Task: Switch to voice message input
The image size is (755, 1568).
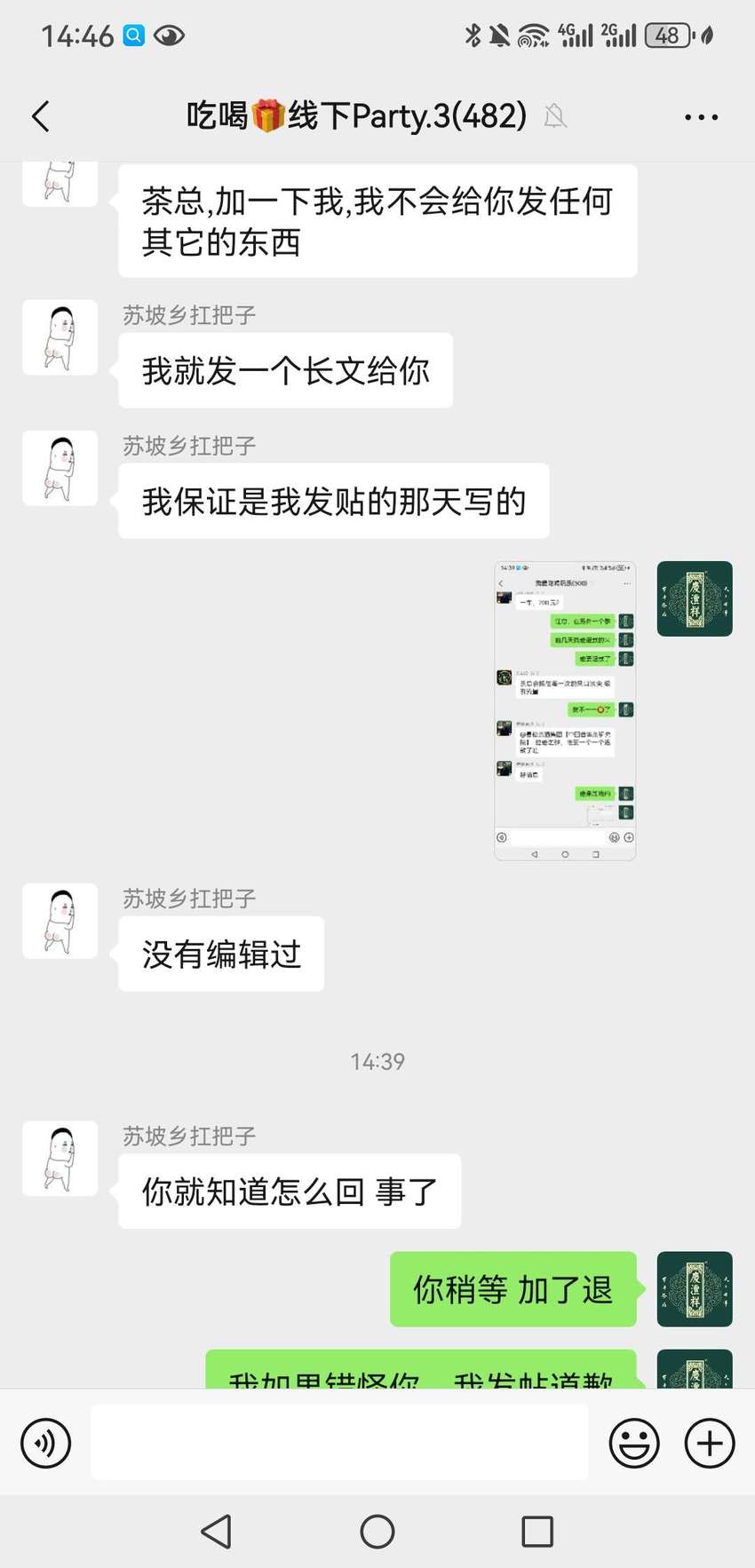Action: click(x=45, y=1443)
